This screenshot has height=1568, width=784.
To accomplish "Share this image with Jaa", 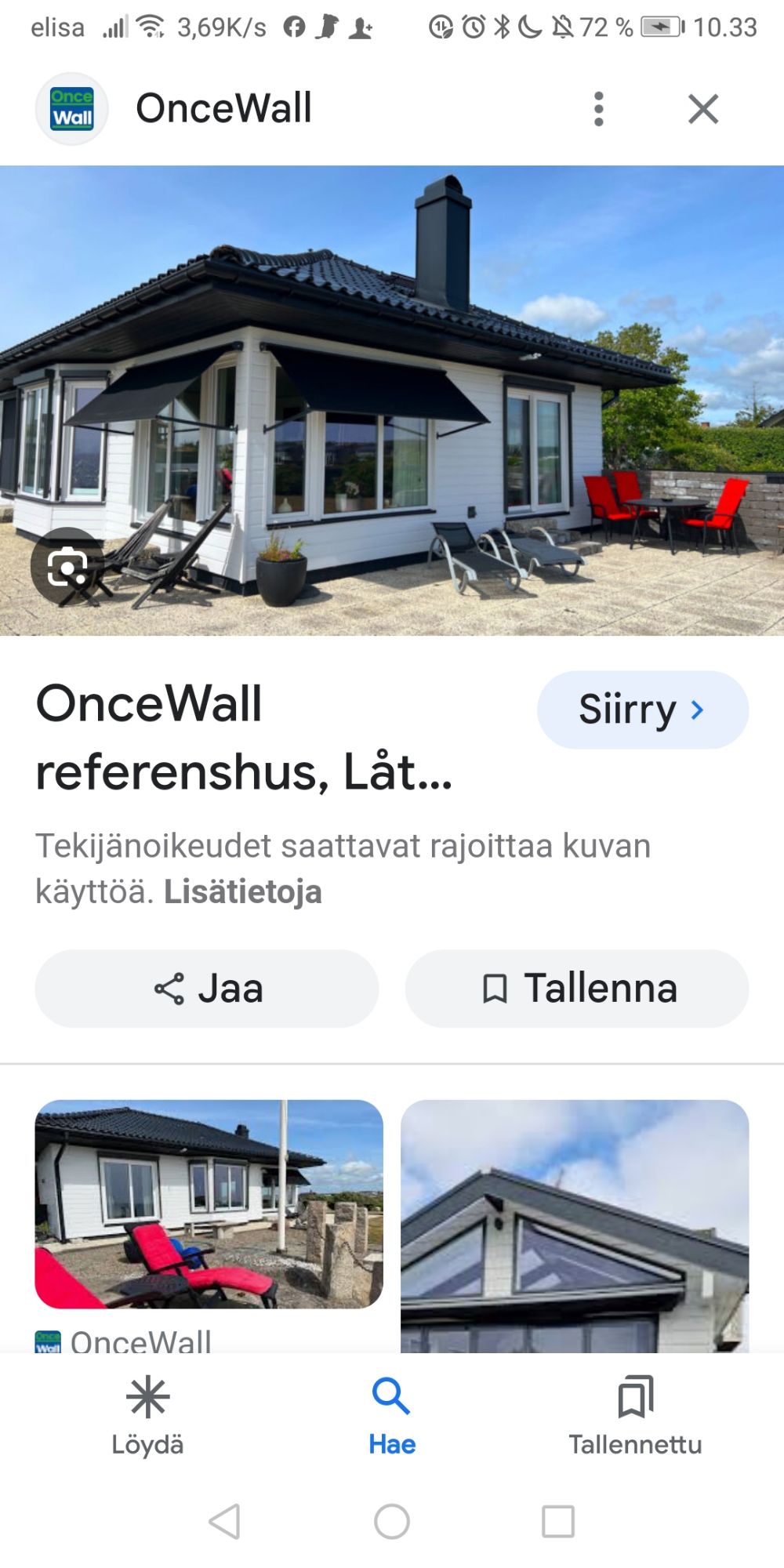I will click(x=207, y=989).
